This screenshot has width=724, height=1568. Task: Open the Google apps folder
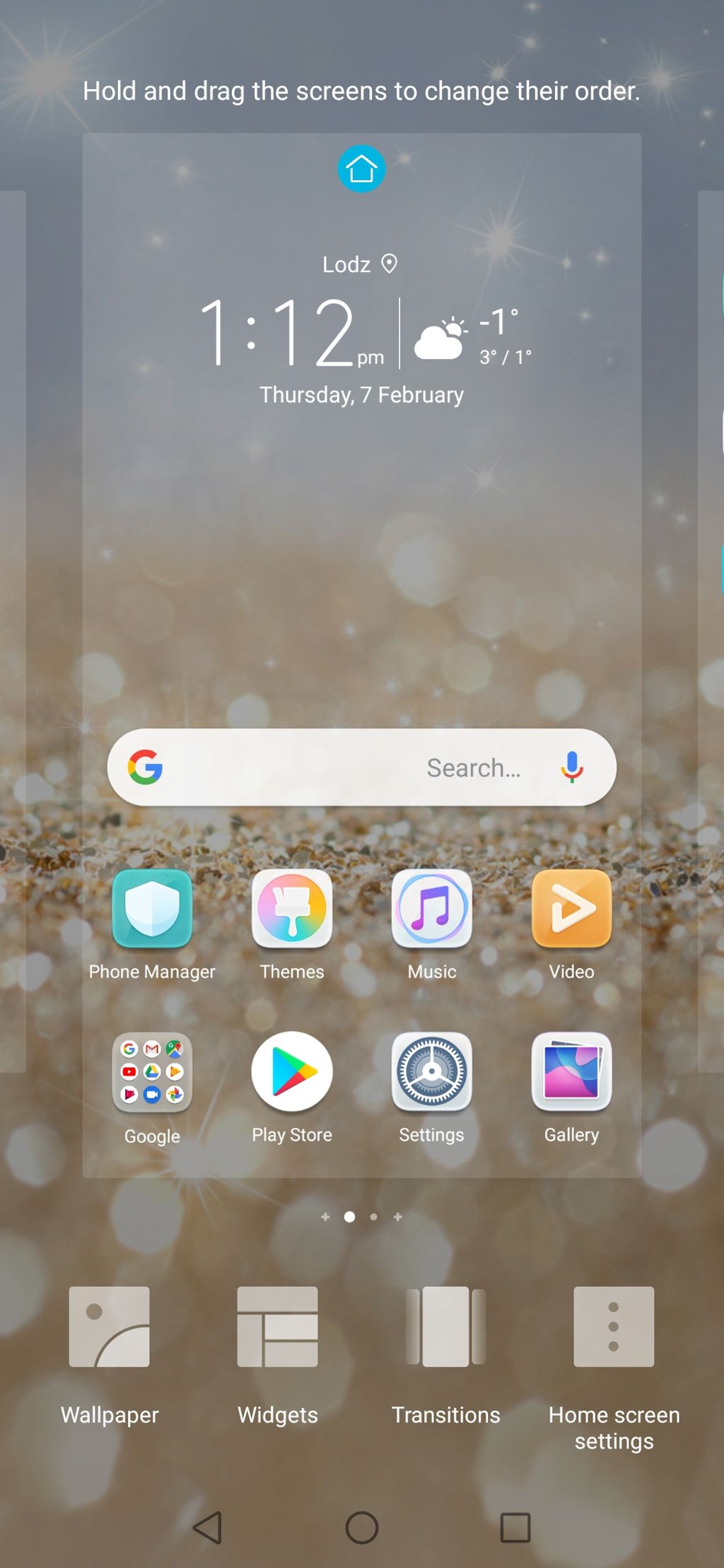click(152, 1073)
